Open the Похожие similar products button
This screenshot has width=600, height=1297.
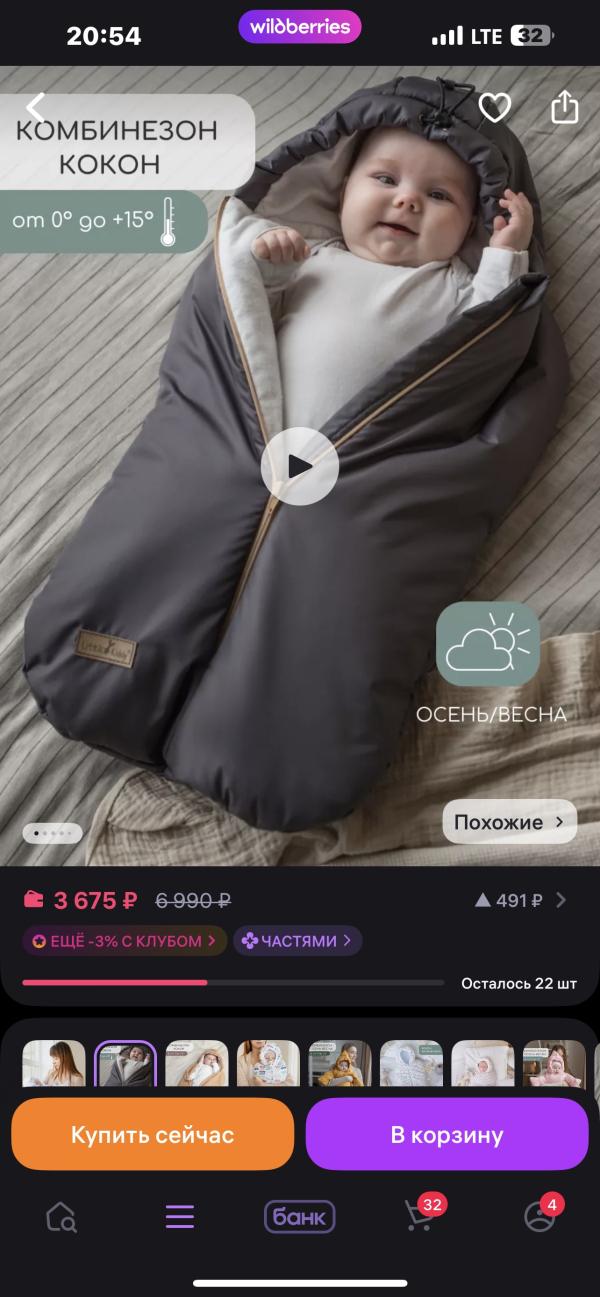[509, 822]
